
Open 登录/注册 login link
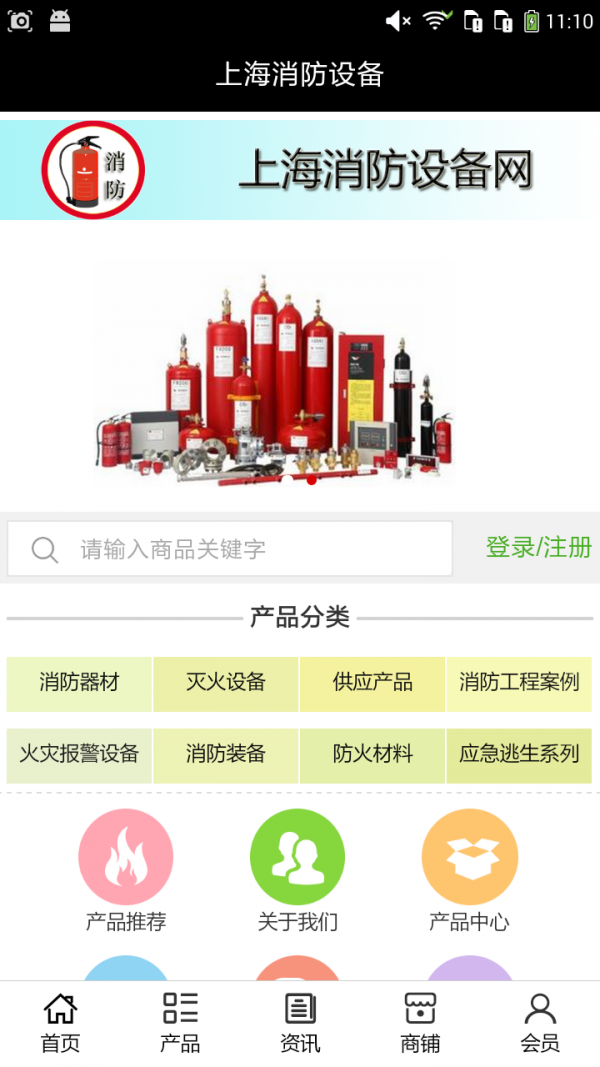pos(538,547)
